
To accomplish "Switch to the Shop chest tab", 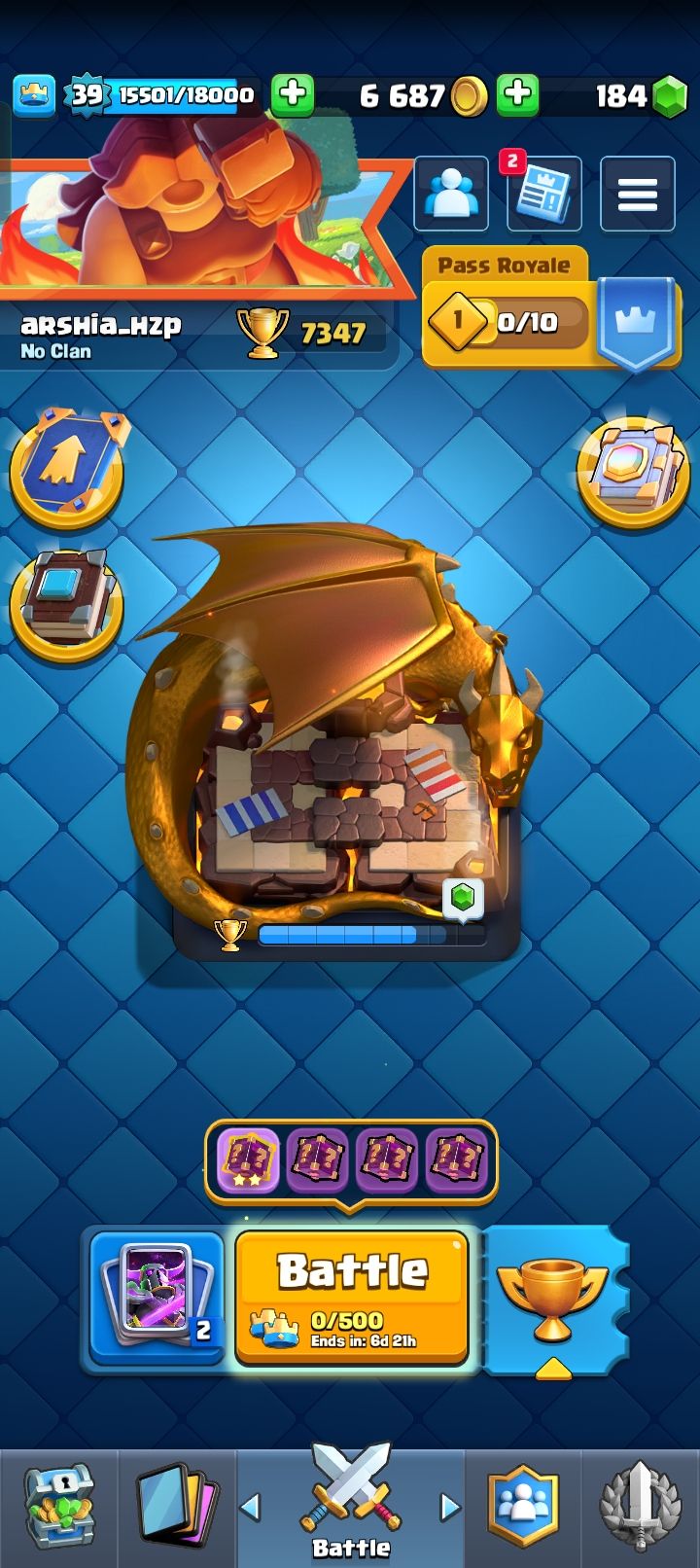I will pyautogui.click(x=58, y=1508).
